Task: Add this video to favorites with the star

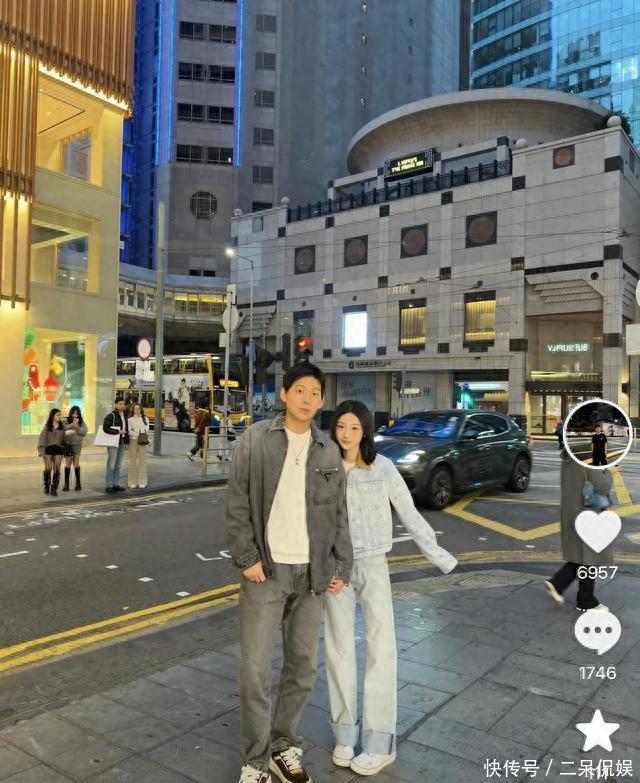Action: (597, 731)
